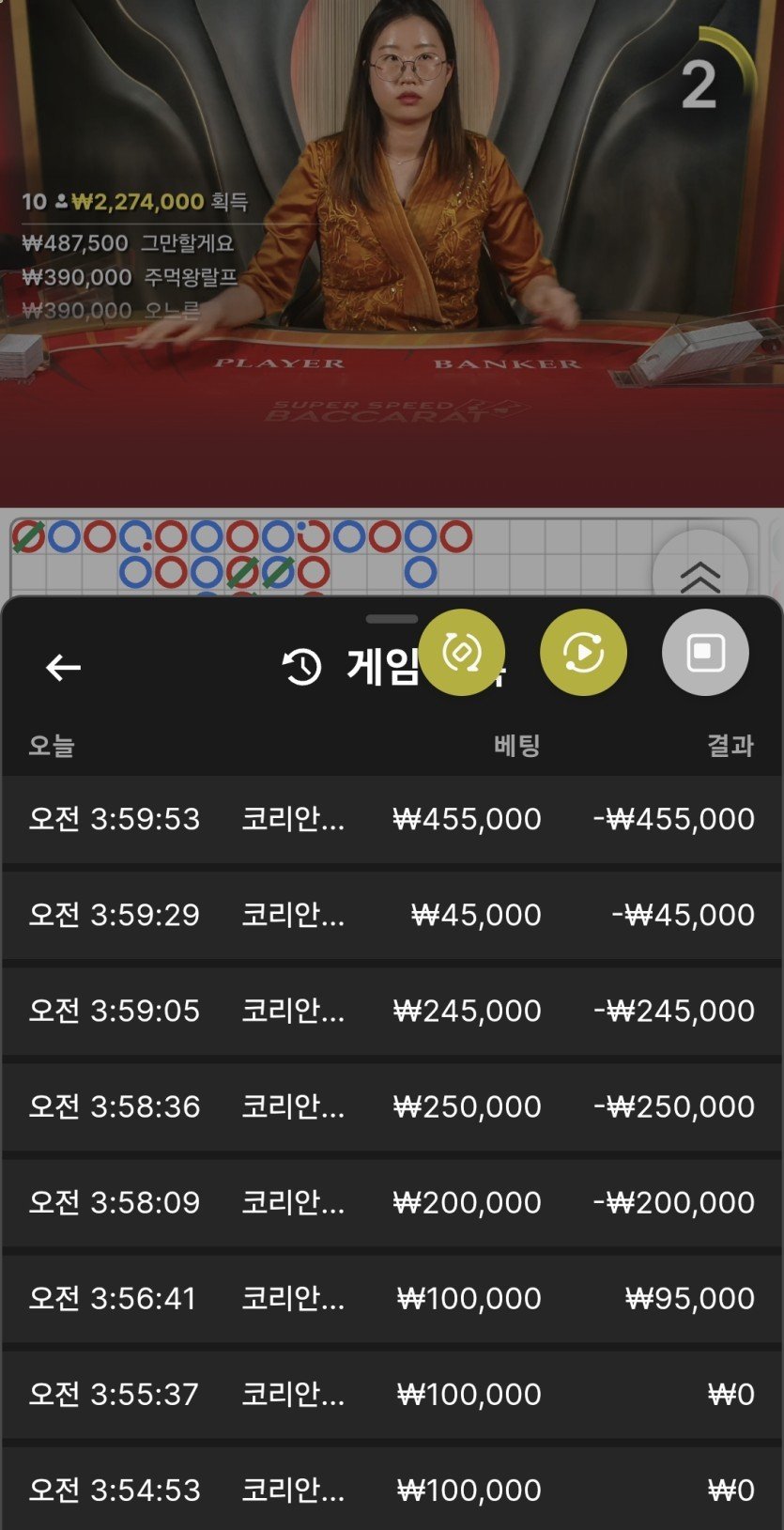The image size is (784, 1530).
Task: Open the 3:56:41 record with ₩95,000 result
Action: [x=392, y=1298]
